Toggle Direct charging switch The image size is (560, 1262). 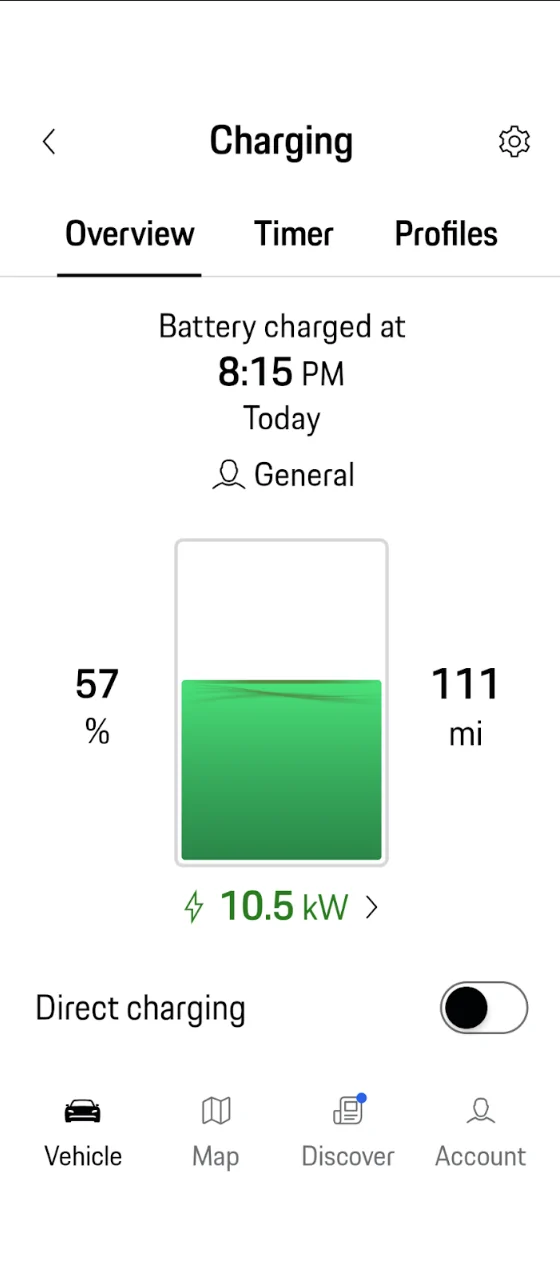coord(484,1008)
